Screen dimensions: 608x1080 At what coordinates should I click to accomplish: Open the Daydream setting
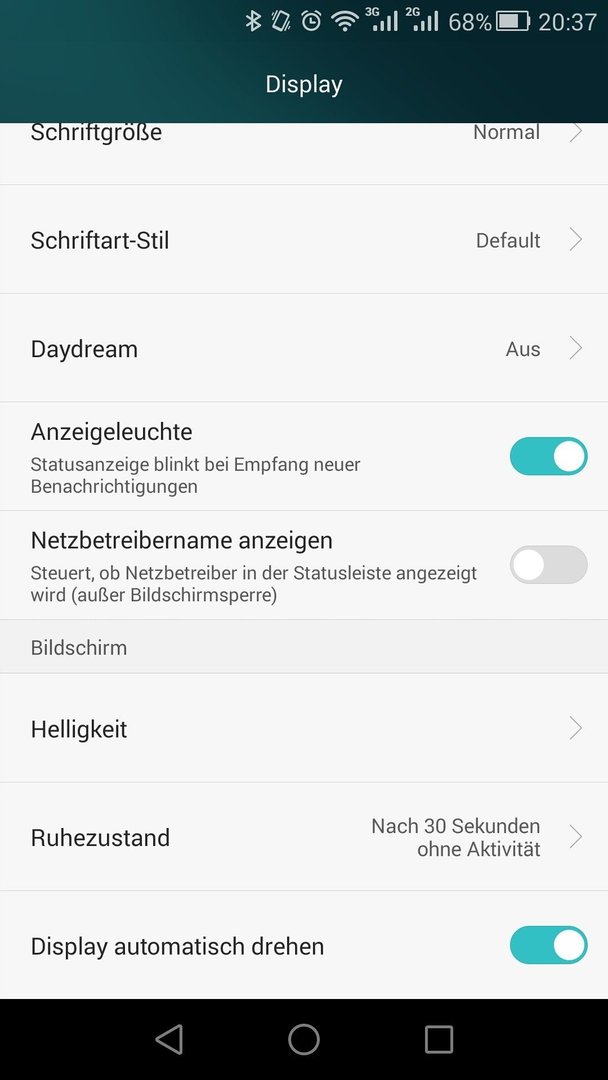304,349
